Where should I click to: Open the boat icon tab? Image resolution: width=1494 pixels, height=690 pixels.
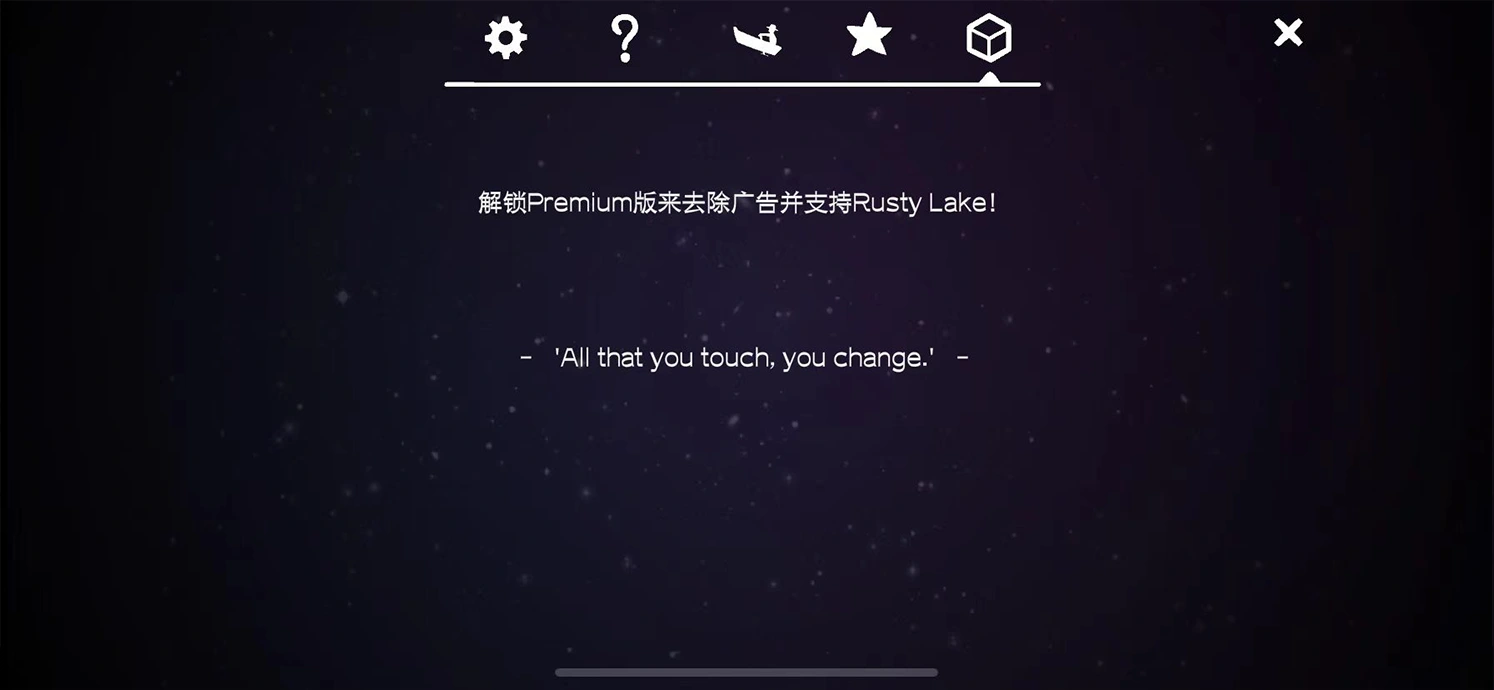coord(756,39)
